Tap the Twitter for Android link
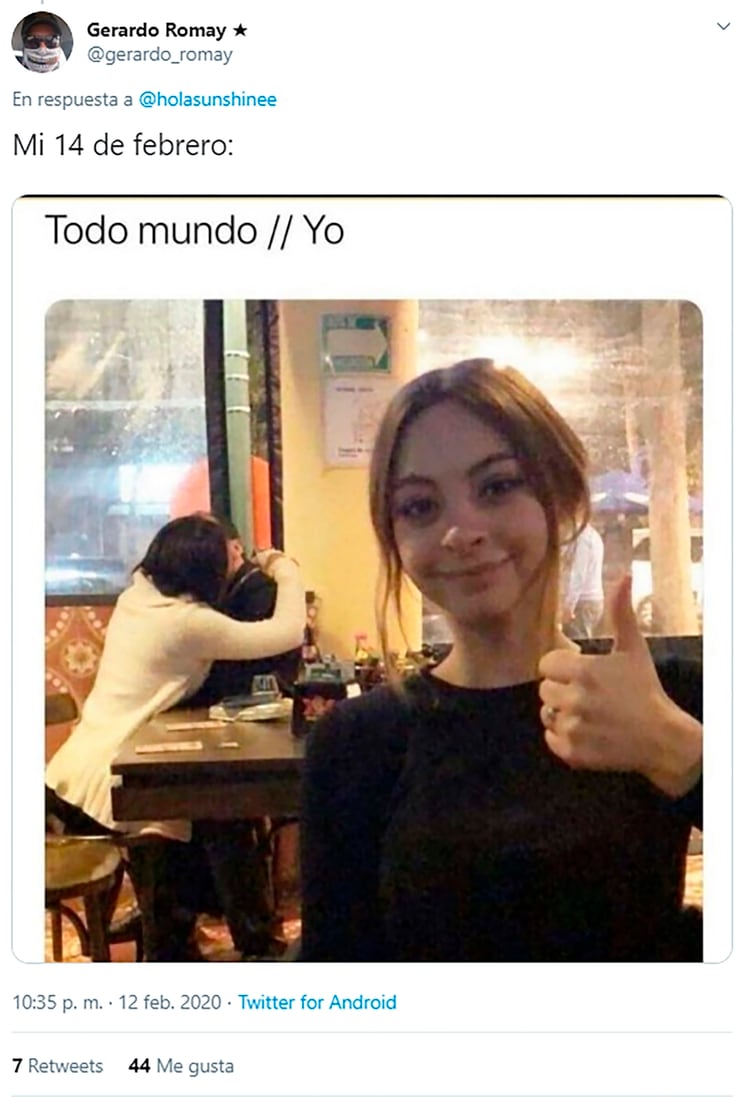 pyautogui.click(x=317, y=1002)
